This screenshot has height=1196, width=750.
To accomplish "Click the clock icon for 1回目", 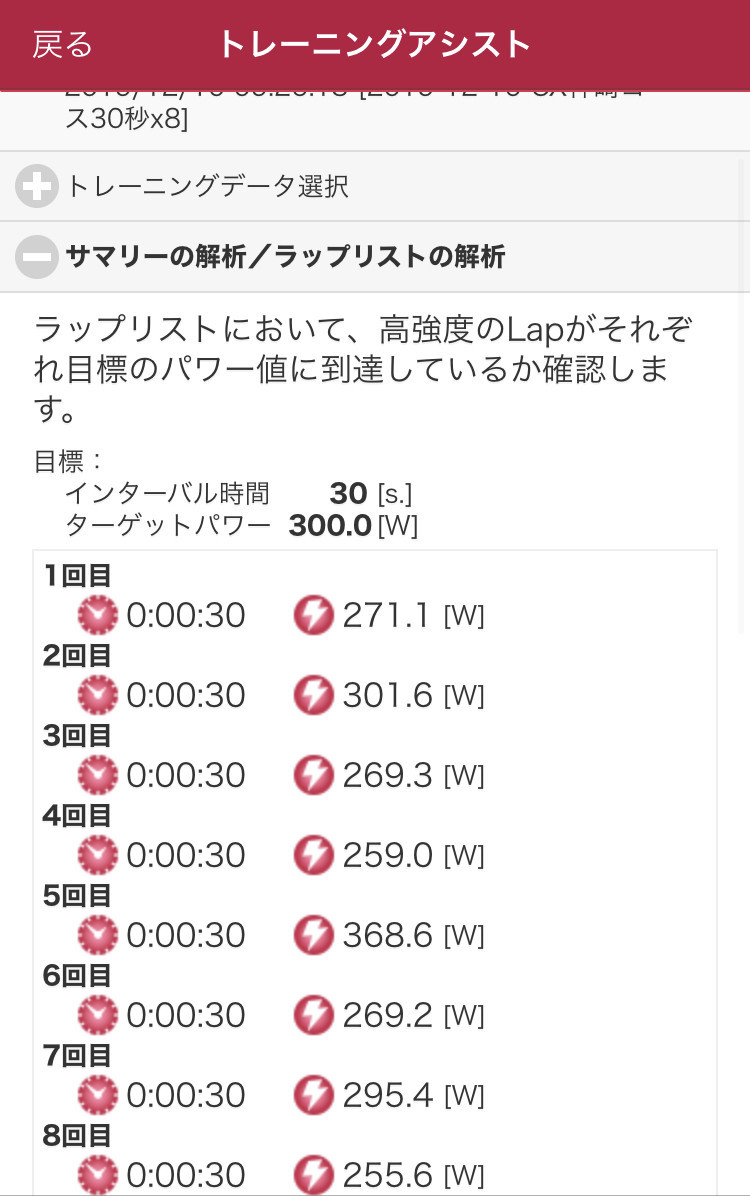I will click(97, 614).
